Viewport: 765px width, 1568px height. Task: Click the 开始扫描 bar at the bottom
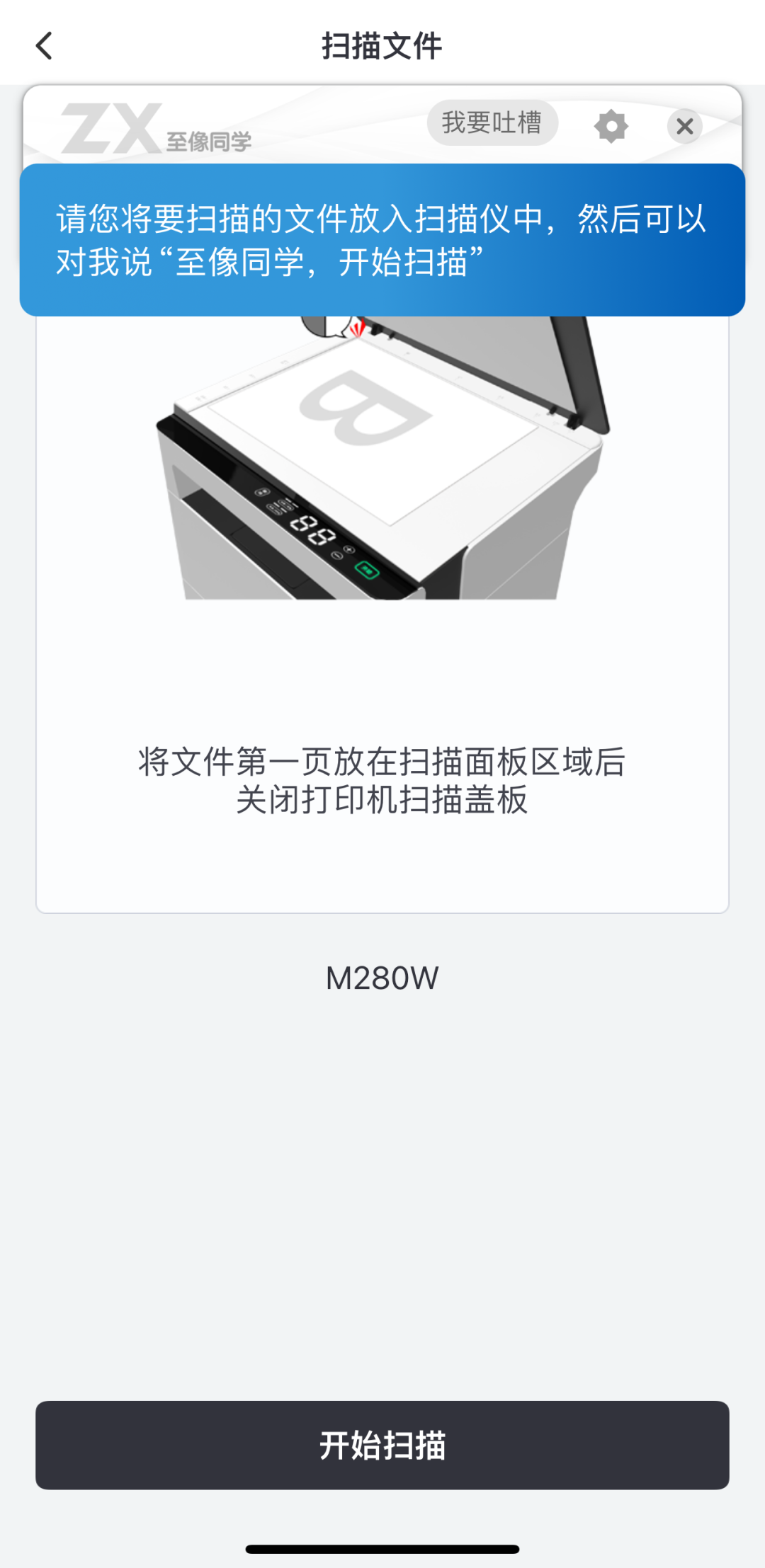point(382,1444)
